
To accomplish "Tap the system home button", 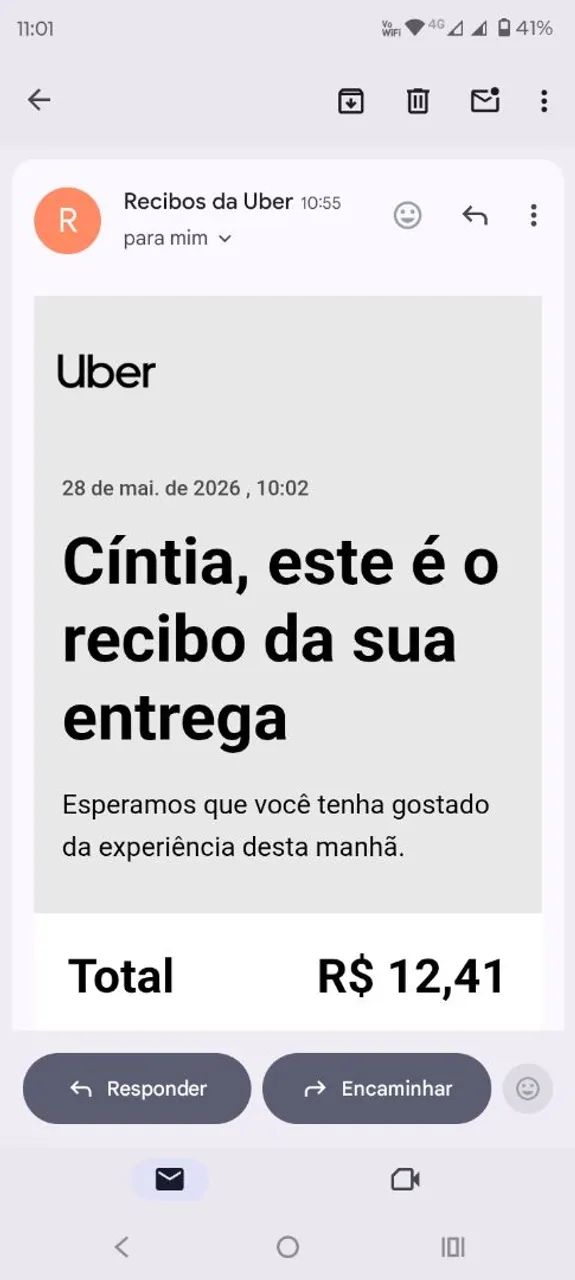I will coord(288,1246).
